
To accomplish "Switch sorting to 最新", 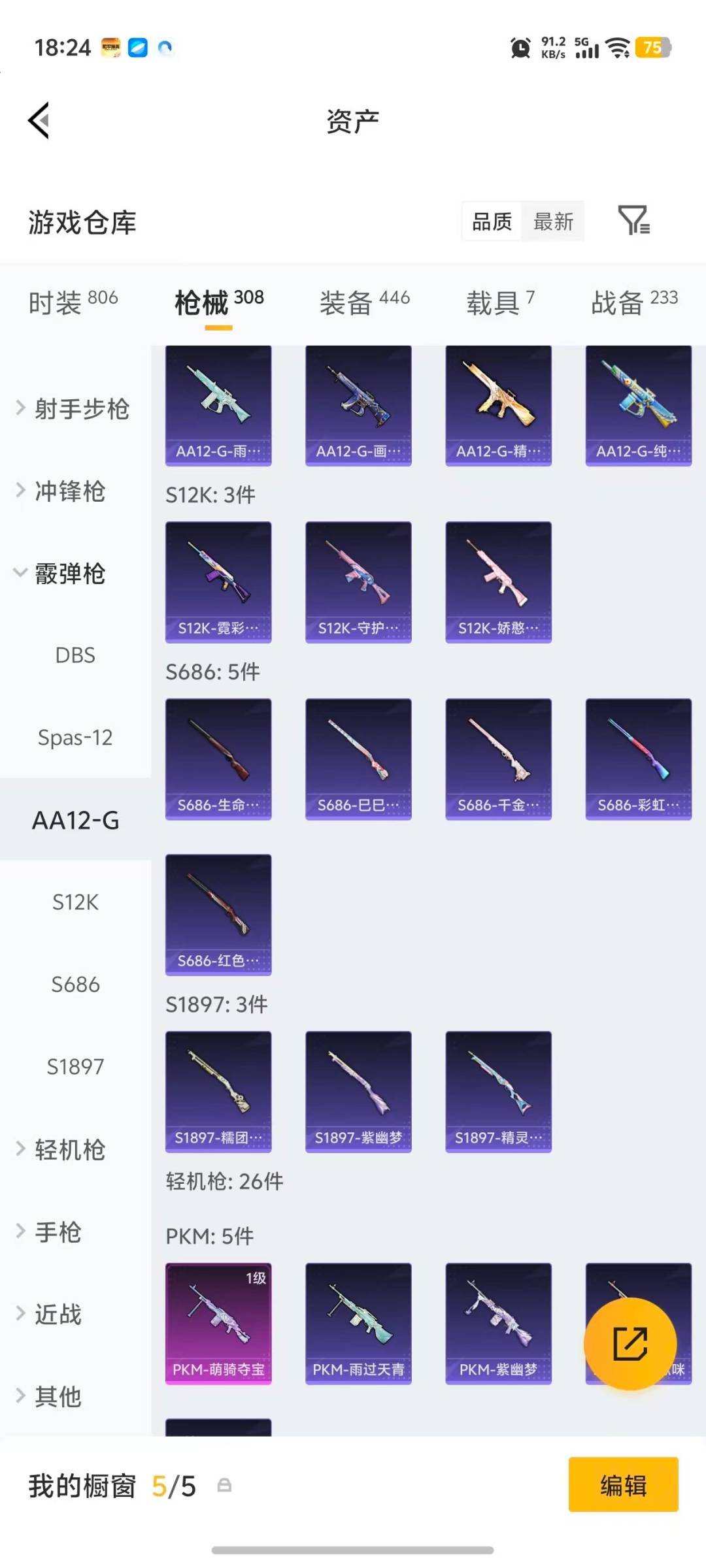I will click(x=553, y=222).
